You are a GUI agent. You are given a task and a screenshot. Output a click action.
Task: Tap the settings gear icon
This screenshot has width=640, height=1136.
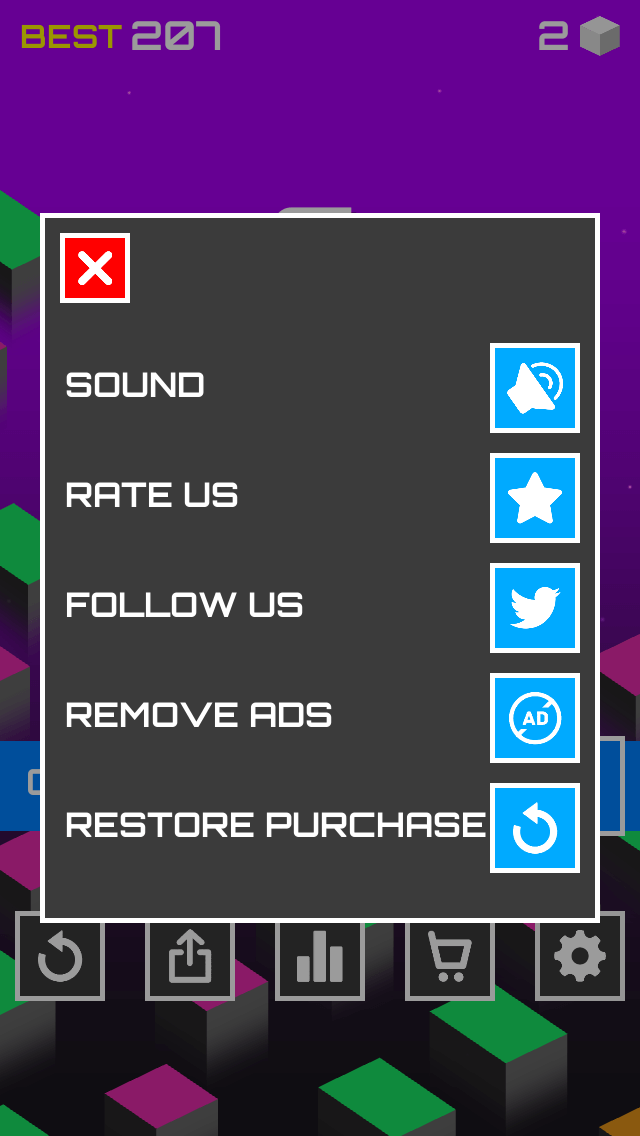click(x=580, y=956)
